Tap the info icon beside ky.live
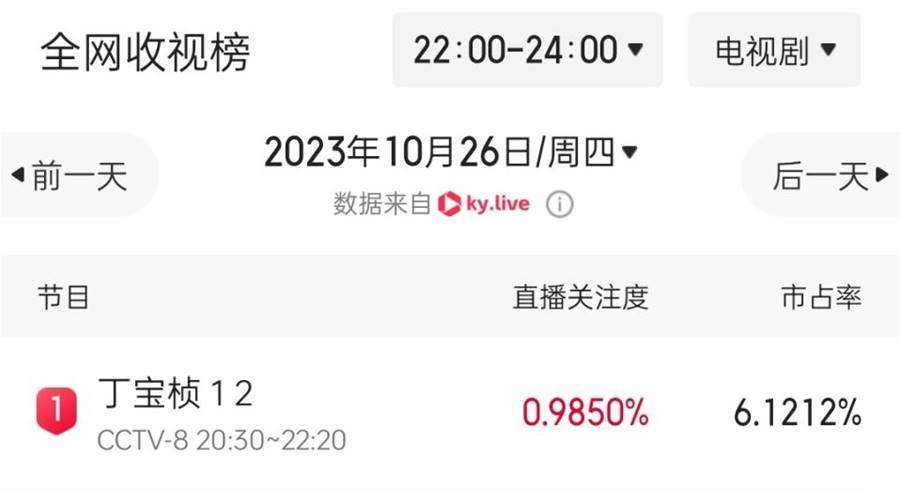 click(559, 205)
